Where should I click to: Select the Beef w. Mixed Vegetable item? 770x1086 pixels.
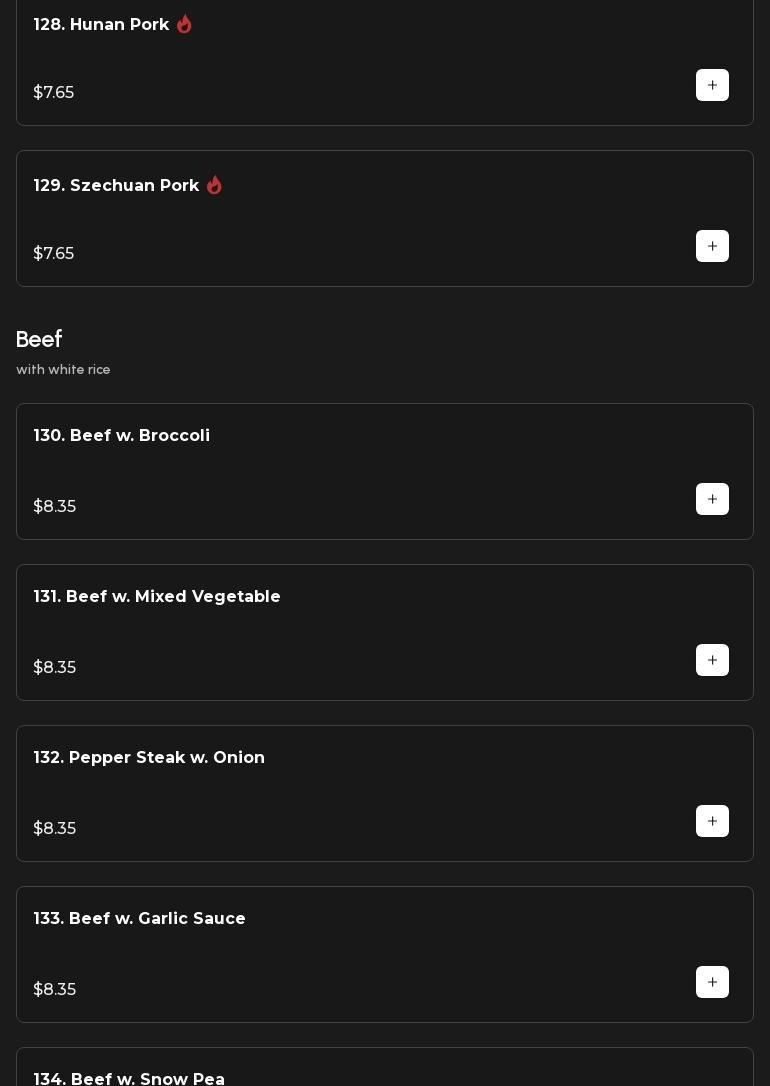coord(157,597)
